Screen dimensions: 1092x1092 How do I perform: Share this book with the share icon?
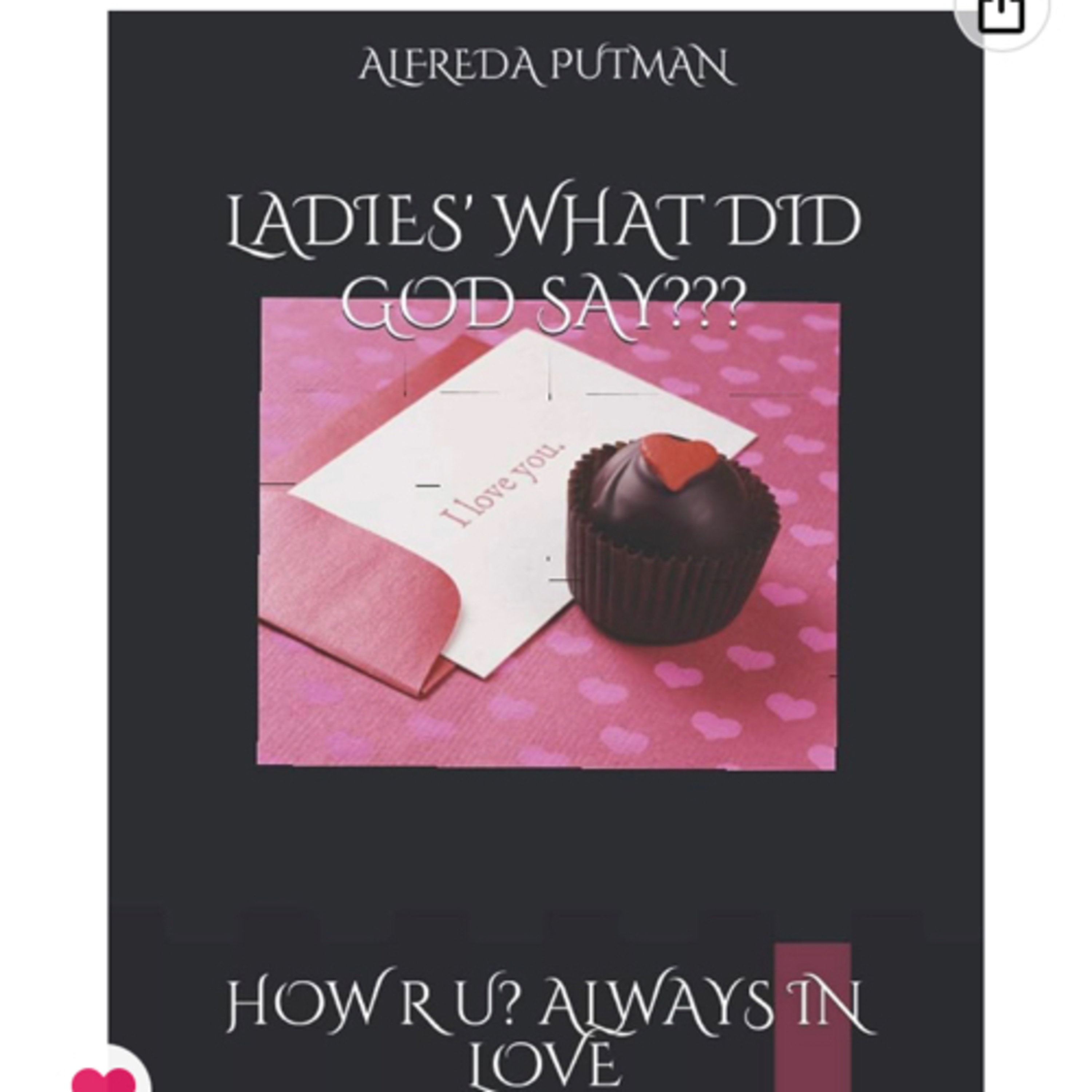click(x=1001, y=12)
